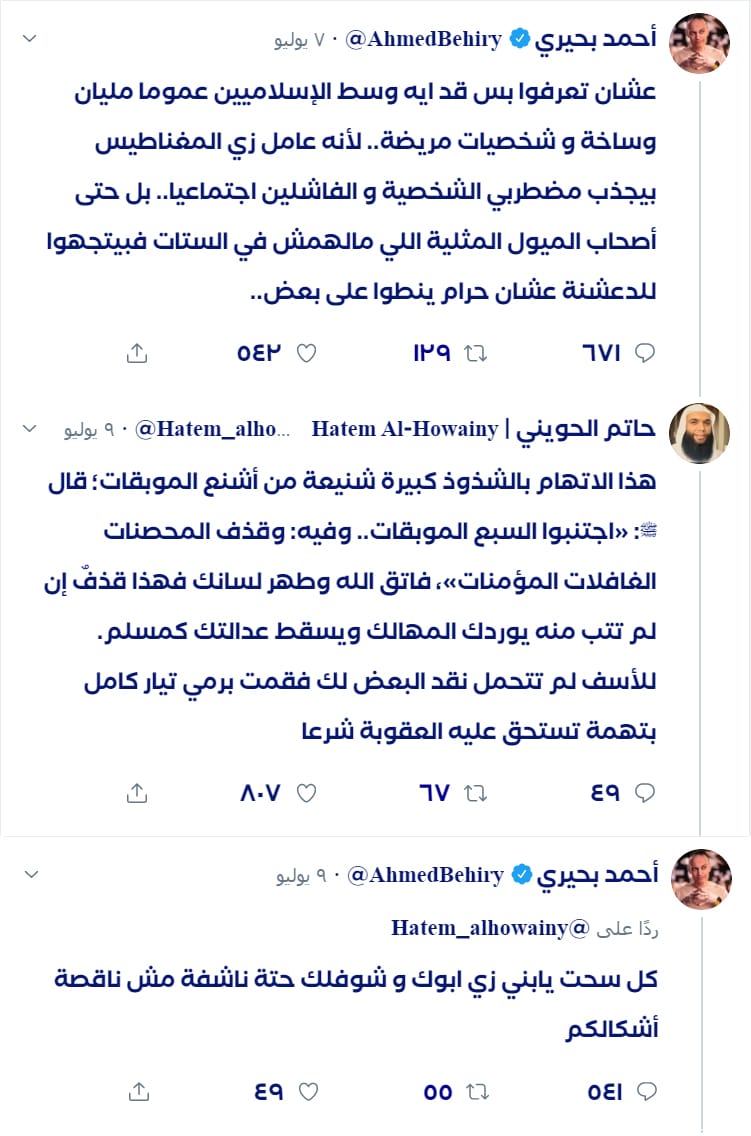Reply to Hatem Al-Howainy's tweet
Screen dimensions: 751x1136
645,793
